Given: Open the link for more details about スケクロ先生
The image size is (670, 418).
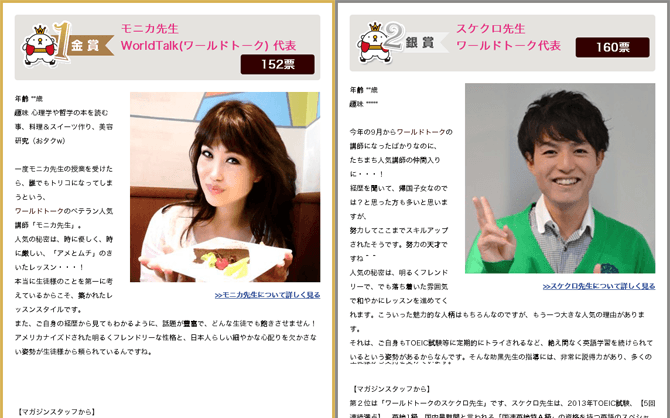Looking at the screenshot, I should point(598,286).
